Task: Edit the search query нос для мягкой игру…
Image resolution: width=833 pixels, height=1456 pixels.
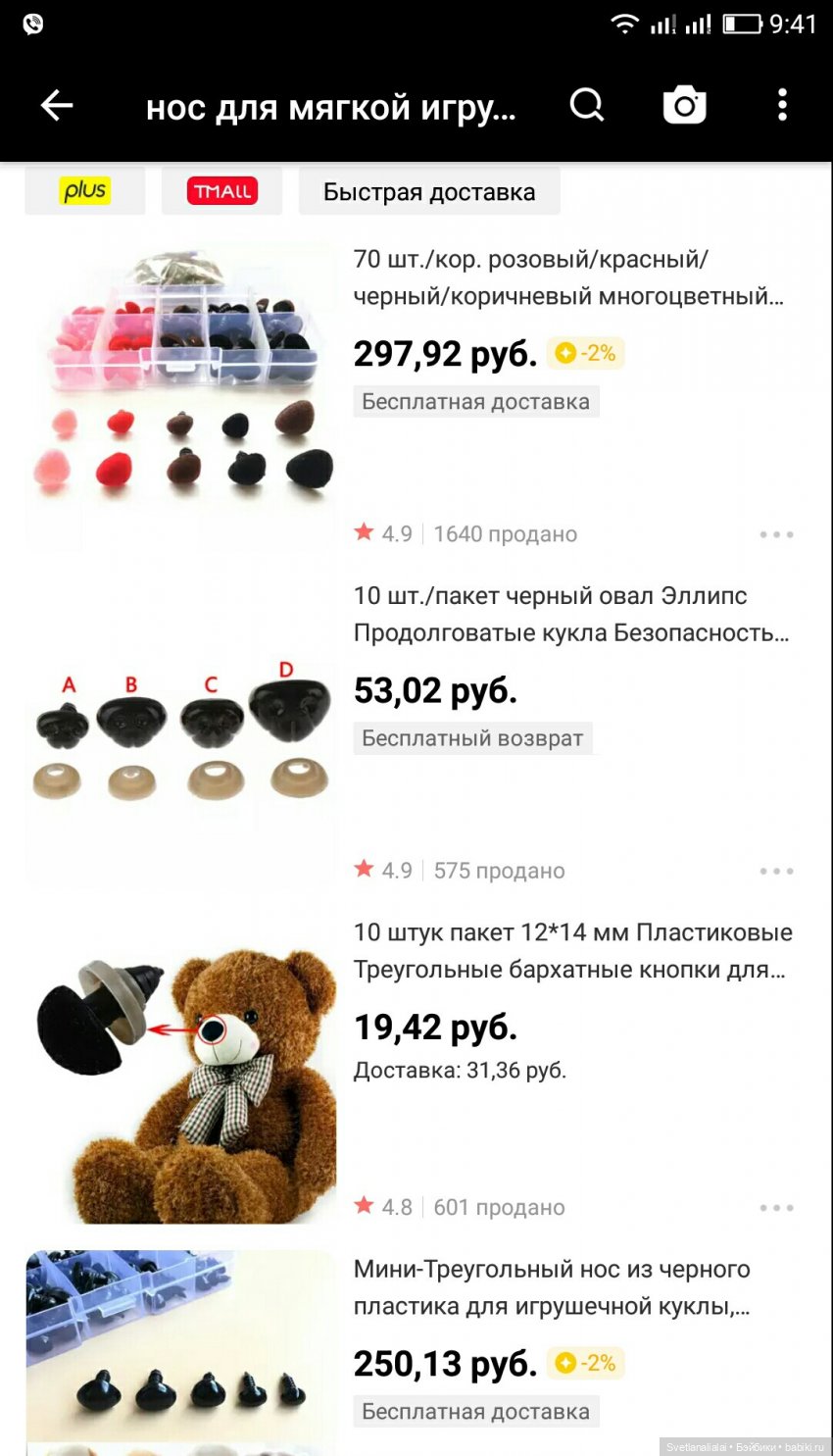Action: click(330, 107)
